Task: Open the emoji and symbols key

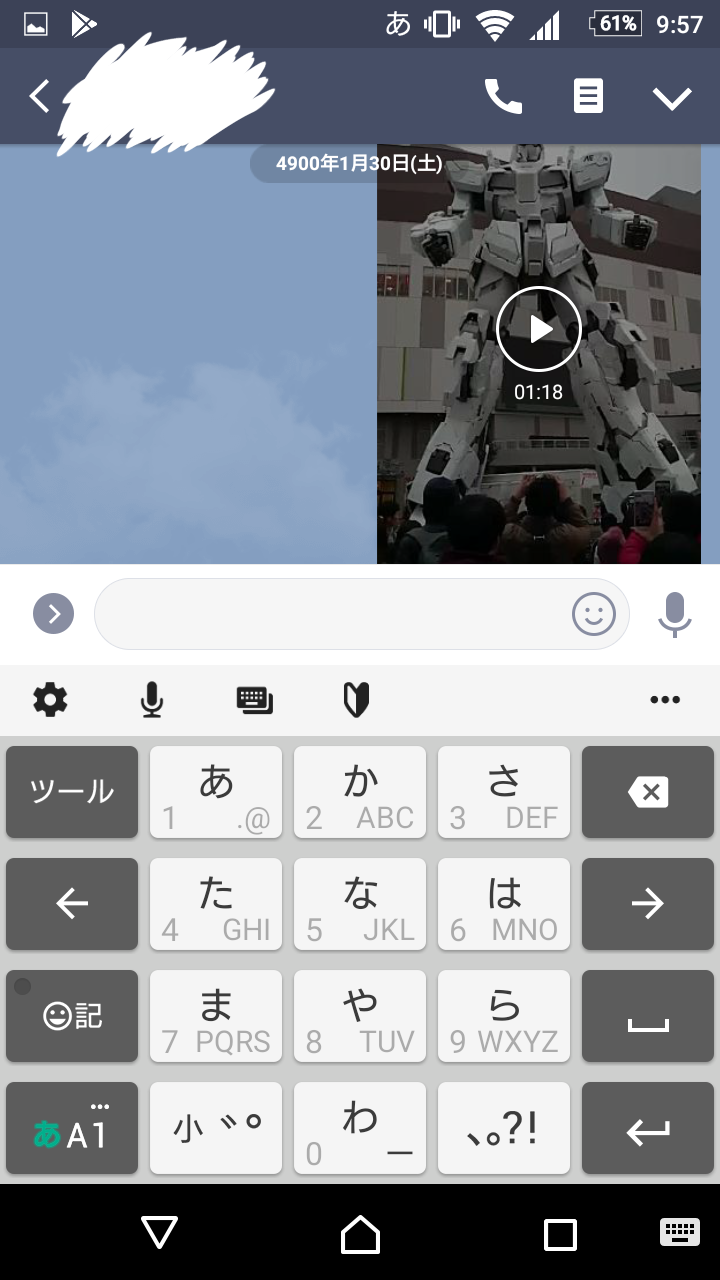Action: coord(72,1016)
